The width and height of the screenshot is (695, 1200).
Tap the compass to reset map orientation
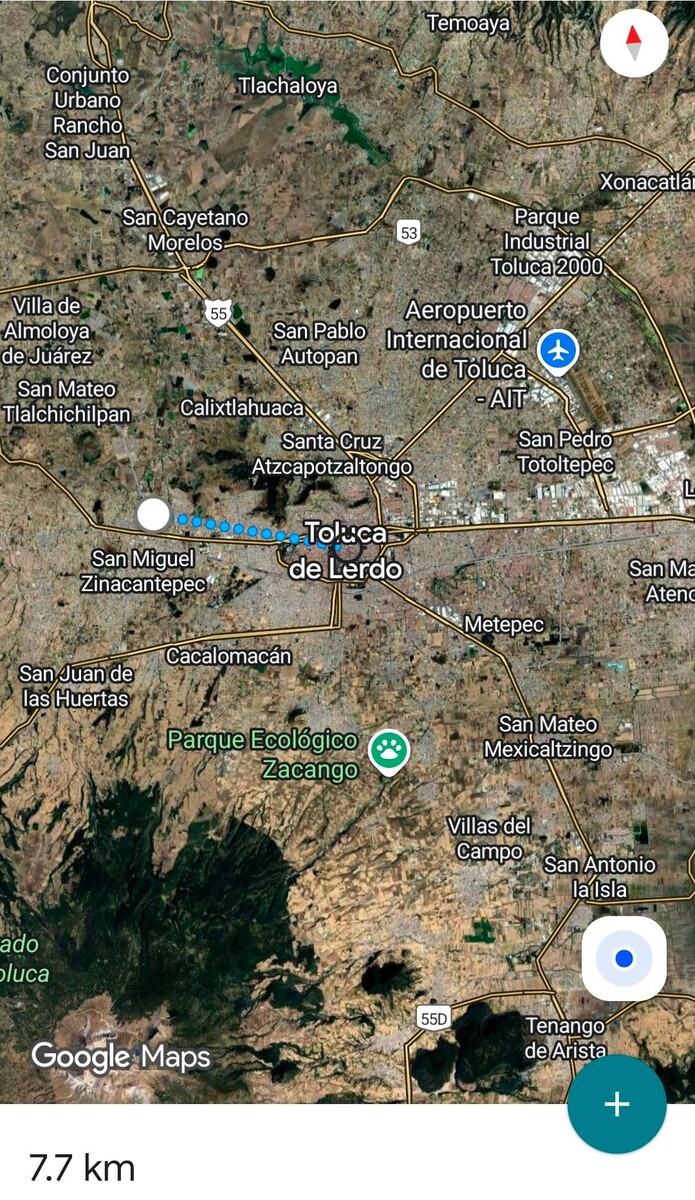click(x=634, y=44)
